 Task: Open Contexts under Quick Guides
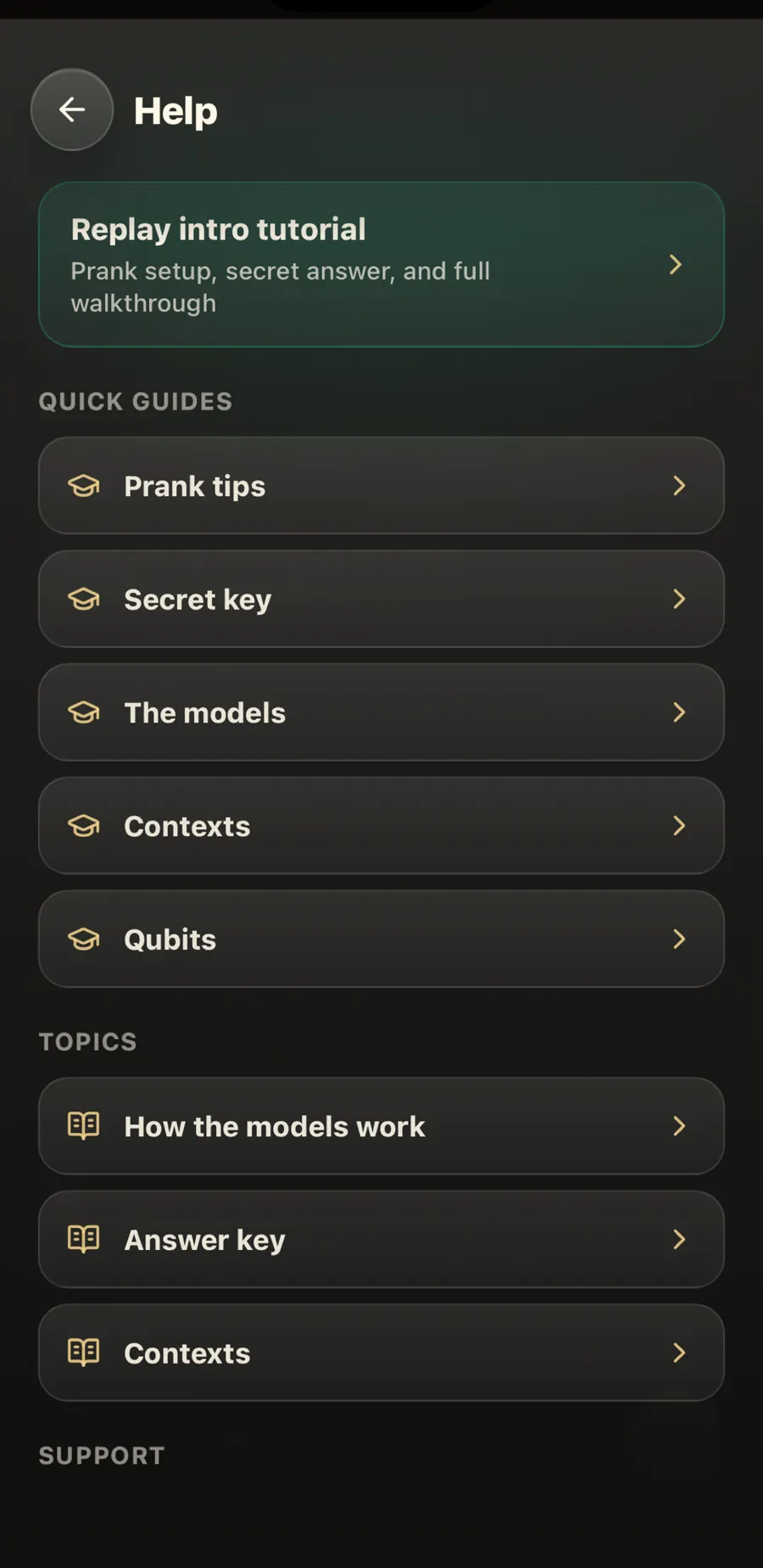tap(381, 826)
